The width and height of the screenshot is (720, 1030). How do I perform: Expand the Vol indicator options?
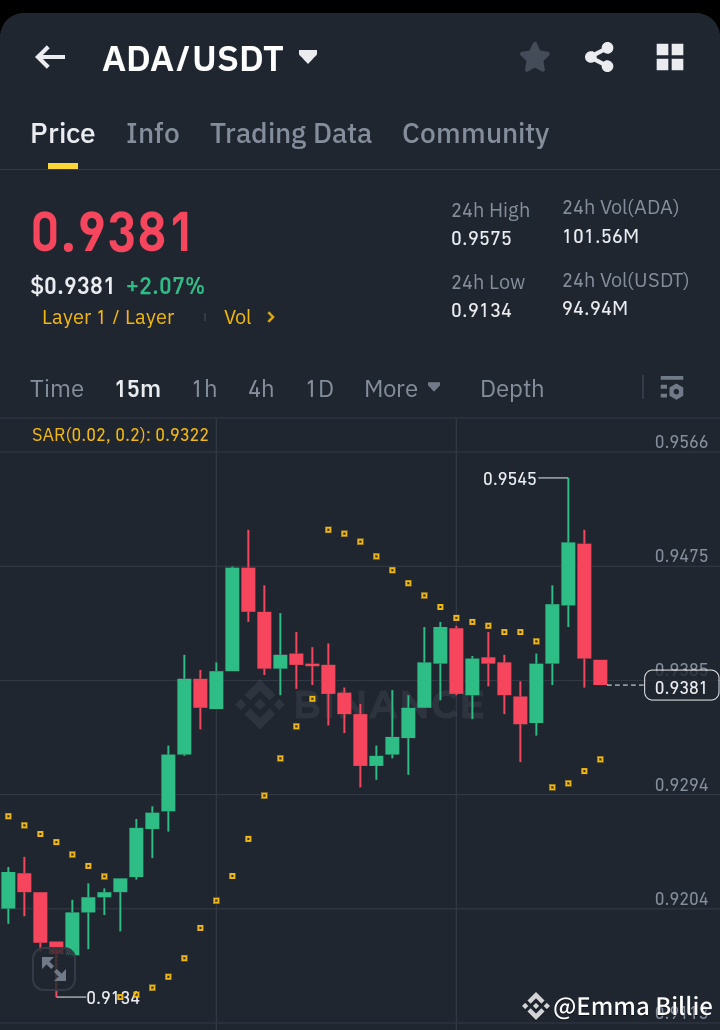pyautogui.click(x=248, y=317)
